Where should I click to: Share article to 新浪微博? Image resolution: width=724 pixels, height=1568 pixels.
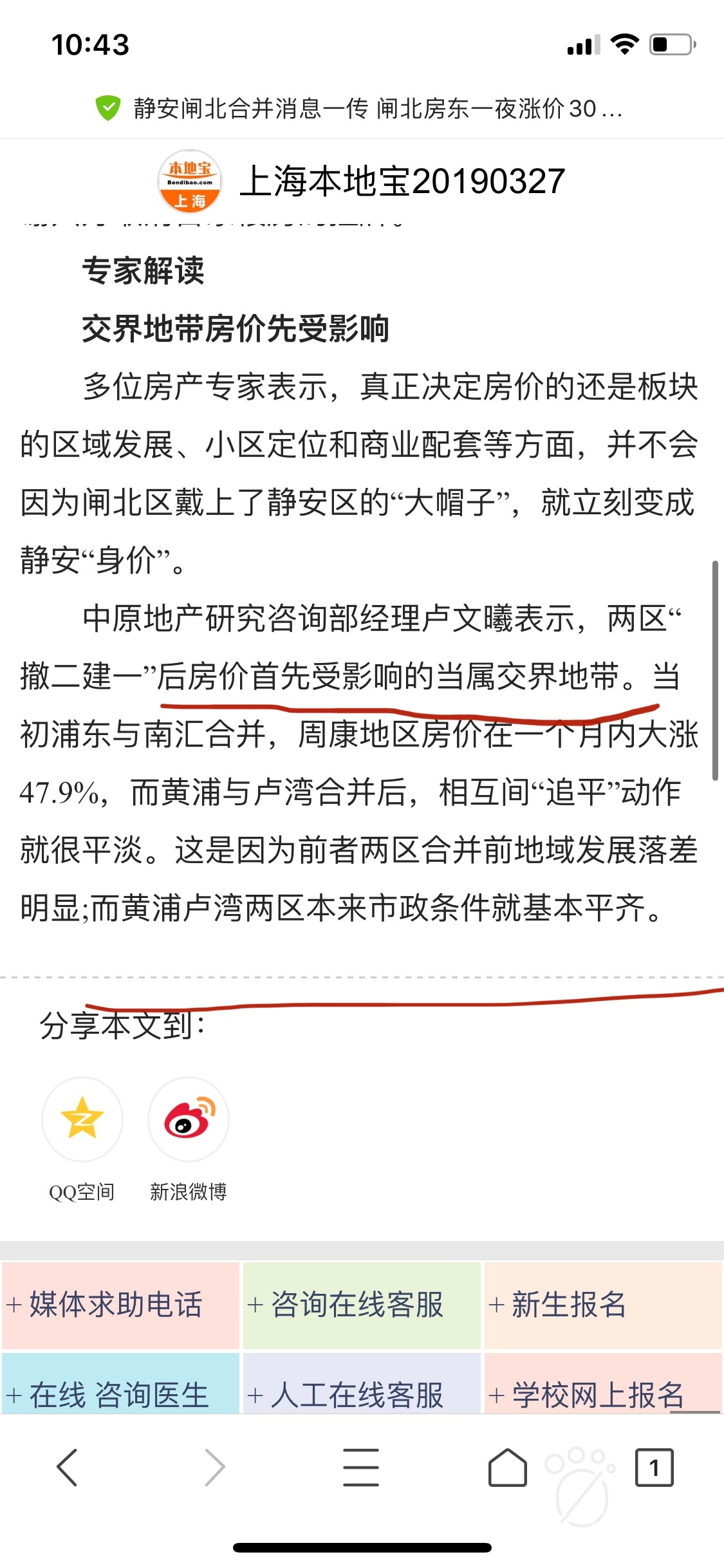(189, 1119)
